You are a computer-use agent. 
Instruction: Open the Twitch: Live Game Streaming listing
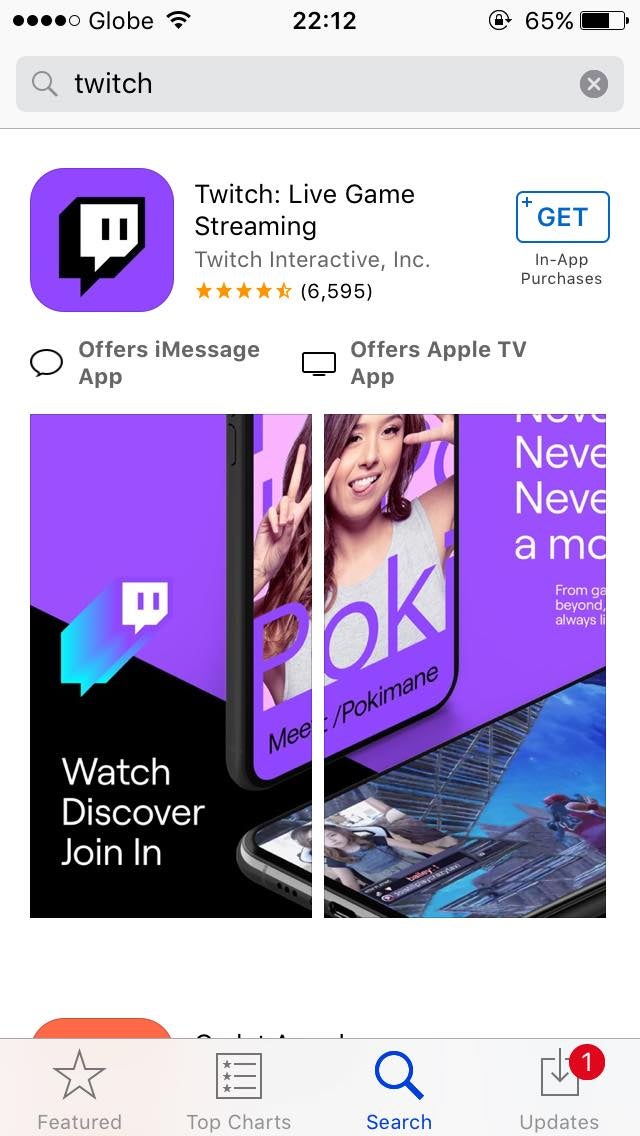pyautogui.click(x=304, y=209)
